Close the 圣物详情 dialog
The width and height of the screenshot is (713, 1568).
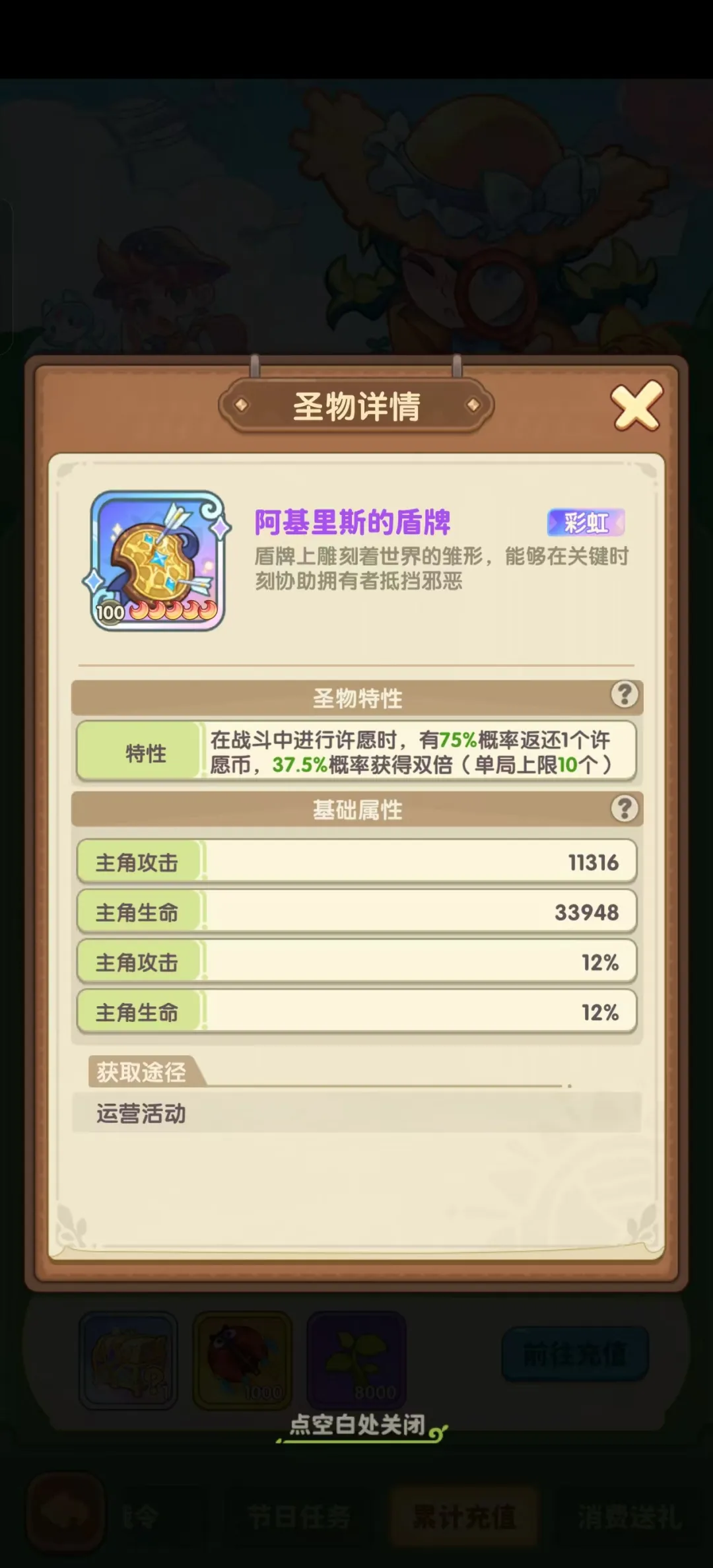636,405
